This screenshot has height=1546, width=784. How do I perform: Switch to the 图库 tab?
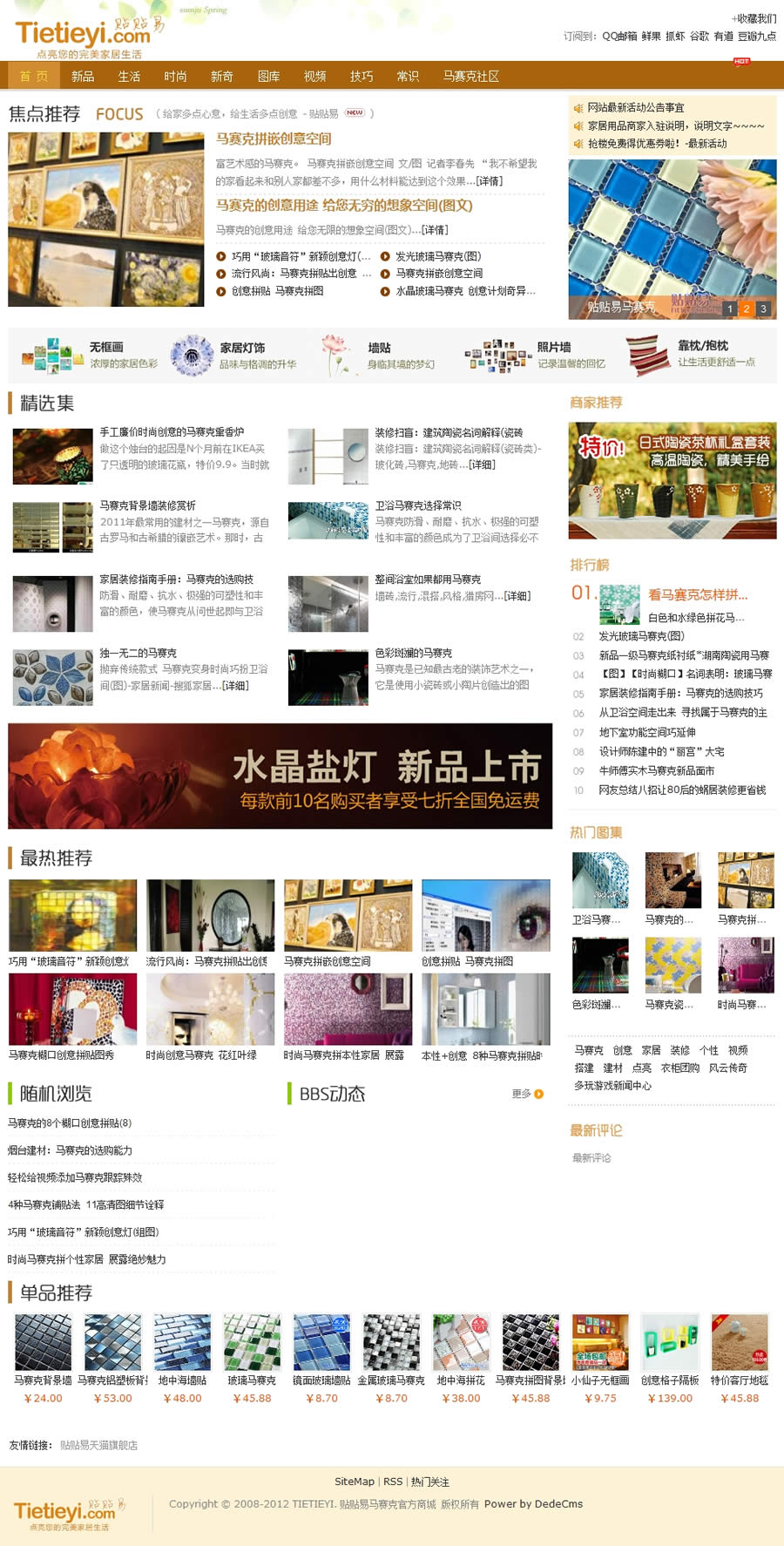point(268,77)
